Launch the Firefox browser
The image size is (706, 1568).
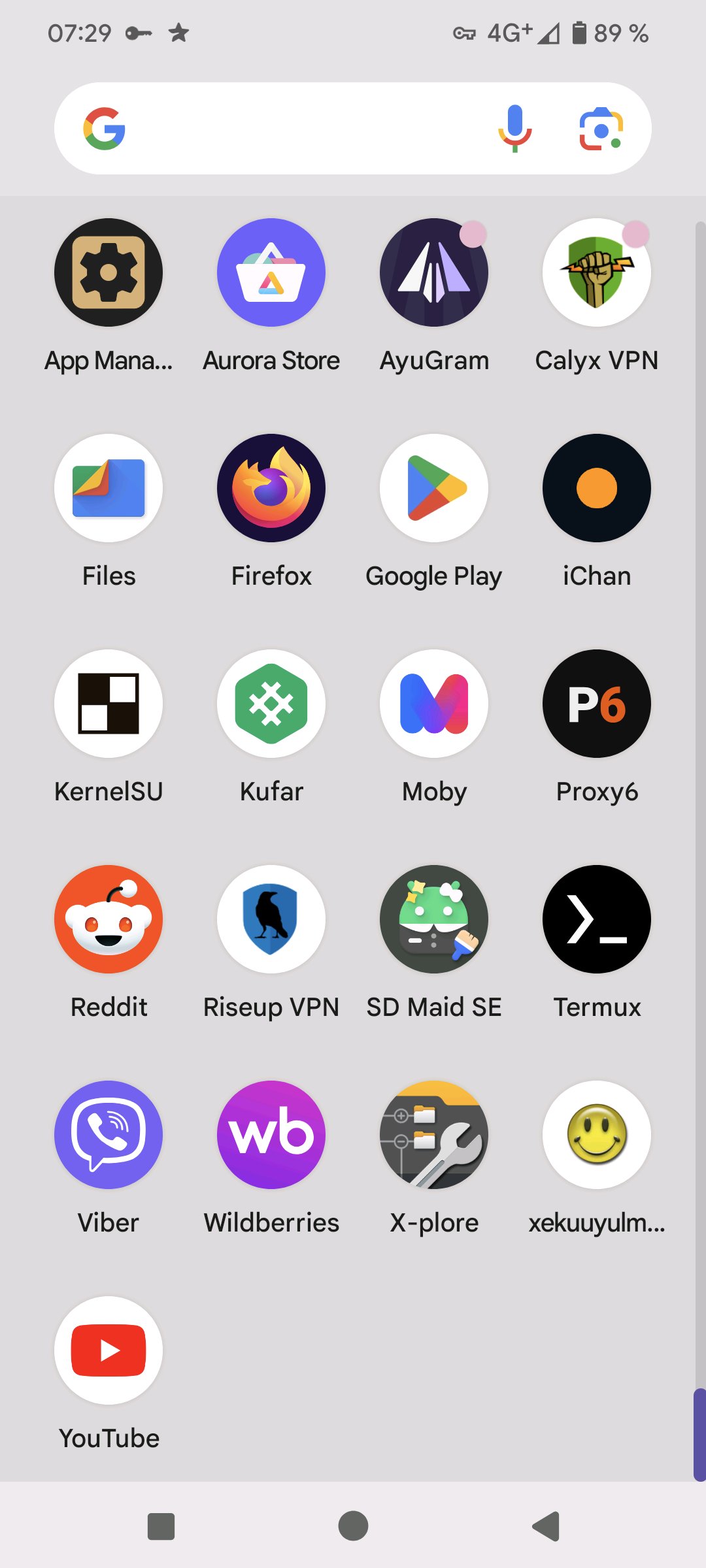click(271, 488)
